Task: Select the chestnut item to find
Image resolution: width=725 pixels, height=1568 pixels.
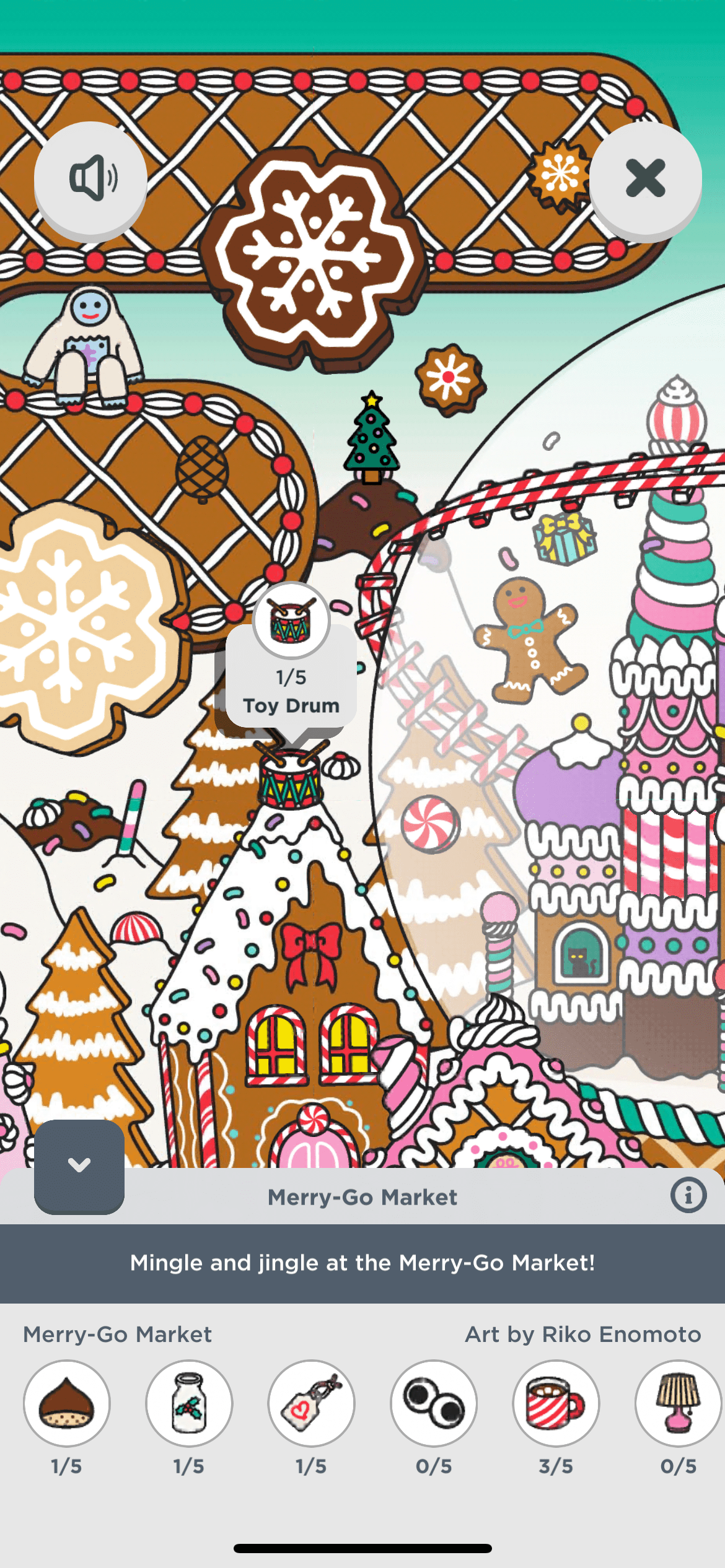Action: (67, 1403)
